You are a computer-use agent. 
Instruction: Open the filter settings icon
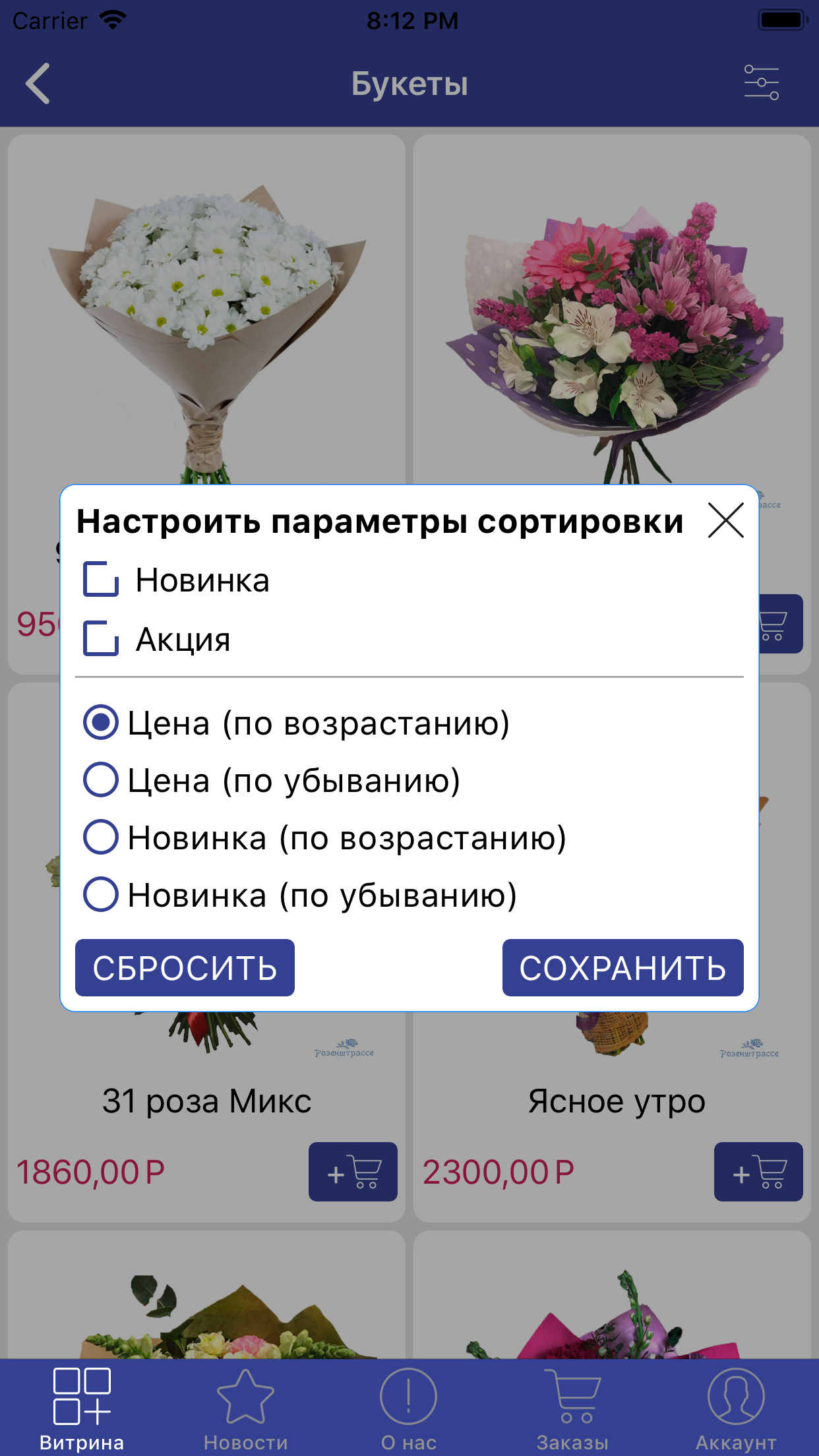(x=761, y=83)
